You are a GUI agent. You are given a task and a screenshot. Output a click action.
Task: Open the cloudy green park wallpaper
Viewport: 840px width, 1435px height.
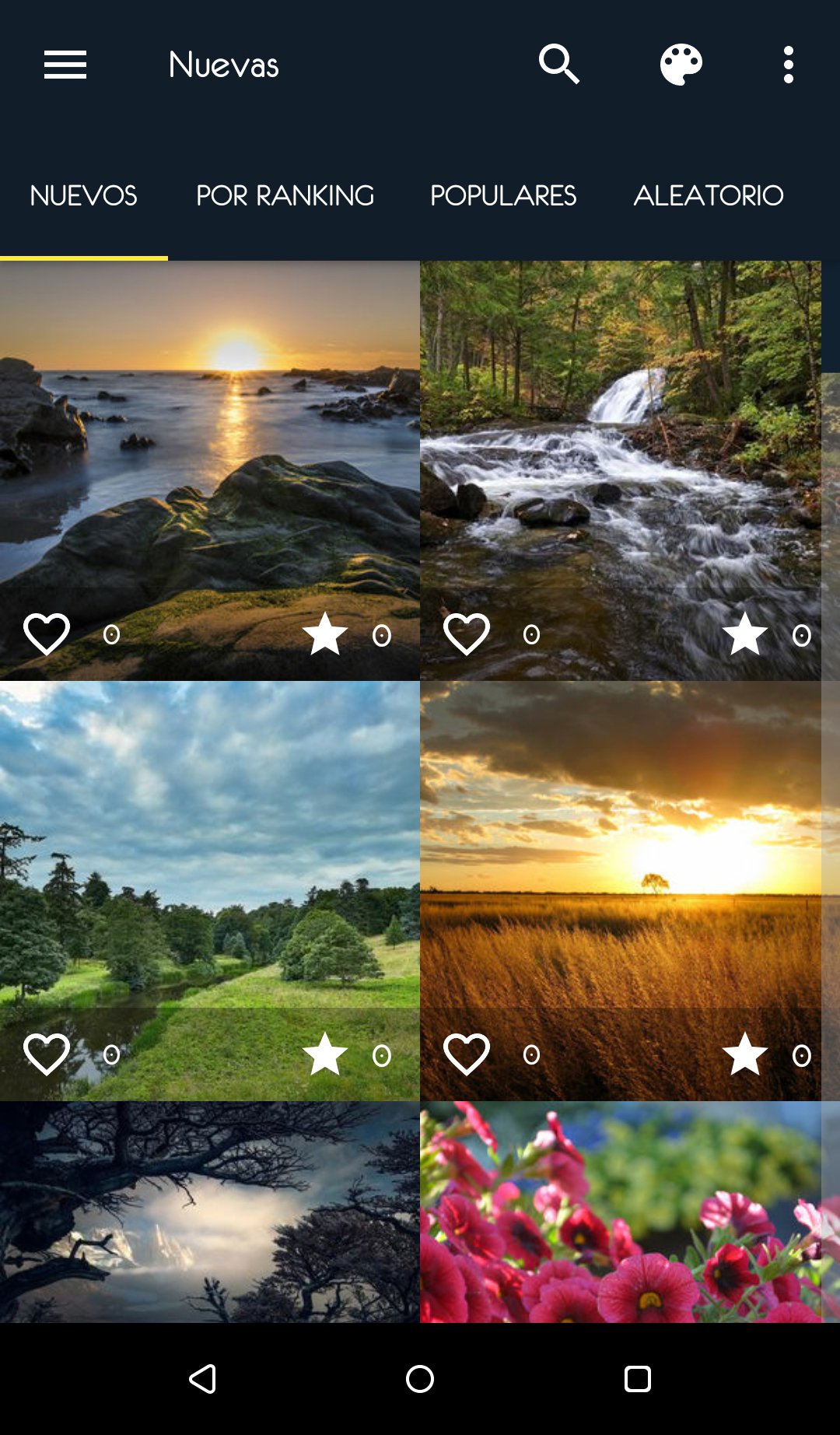click(x=210, y=856)
